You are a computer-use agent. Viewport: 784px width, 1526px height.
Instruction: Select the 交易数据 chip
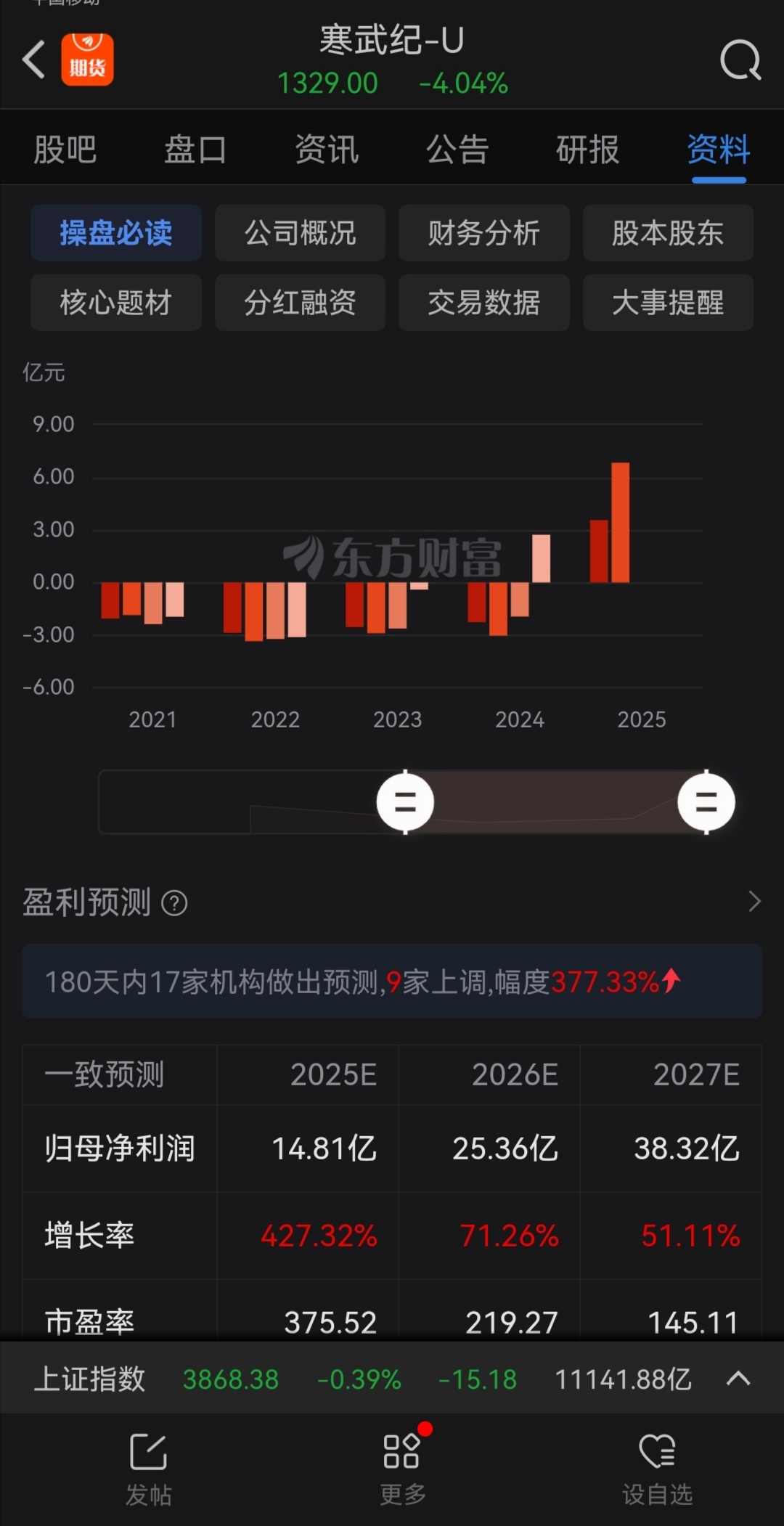484,303
